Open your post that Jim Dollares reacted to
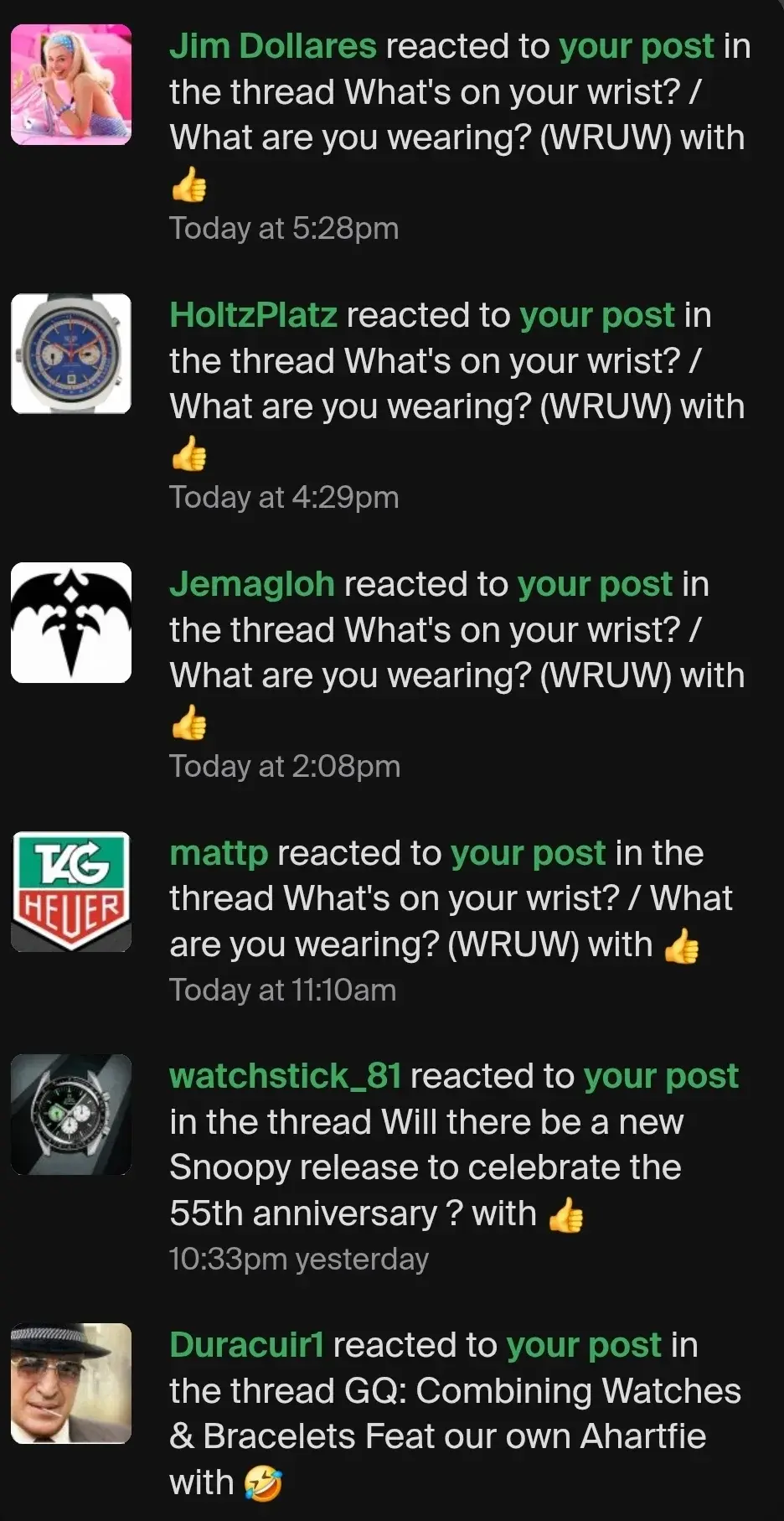 636,47
